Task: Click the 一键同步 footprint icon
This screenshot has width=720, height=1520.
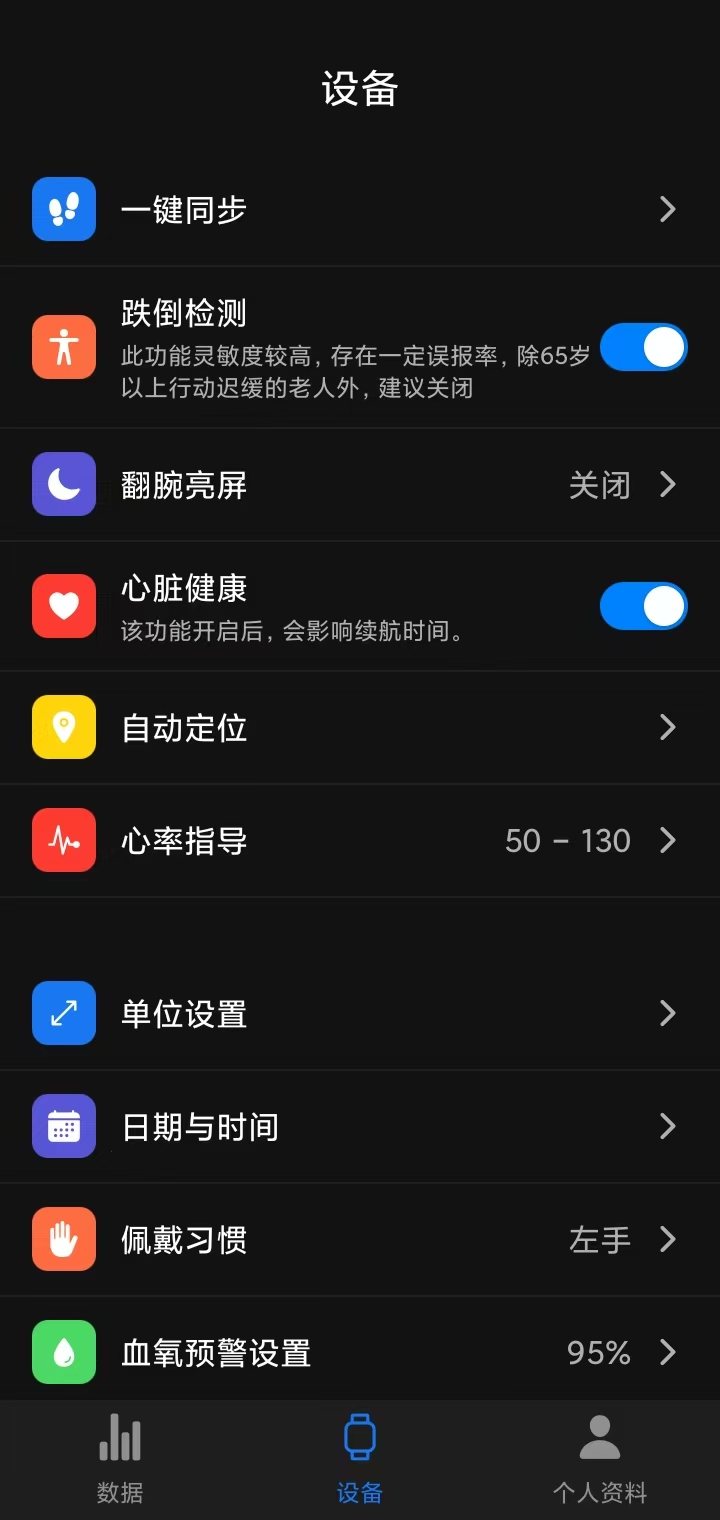Action: pyautogui.click(x=64, y=210)
